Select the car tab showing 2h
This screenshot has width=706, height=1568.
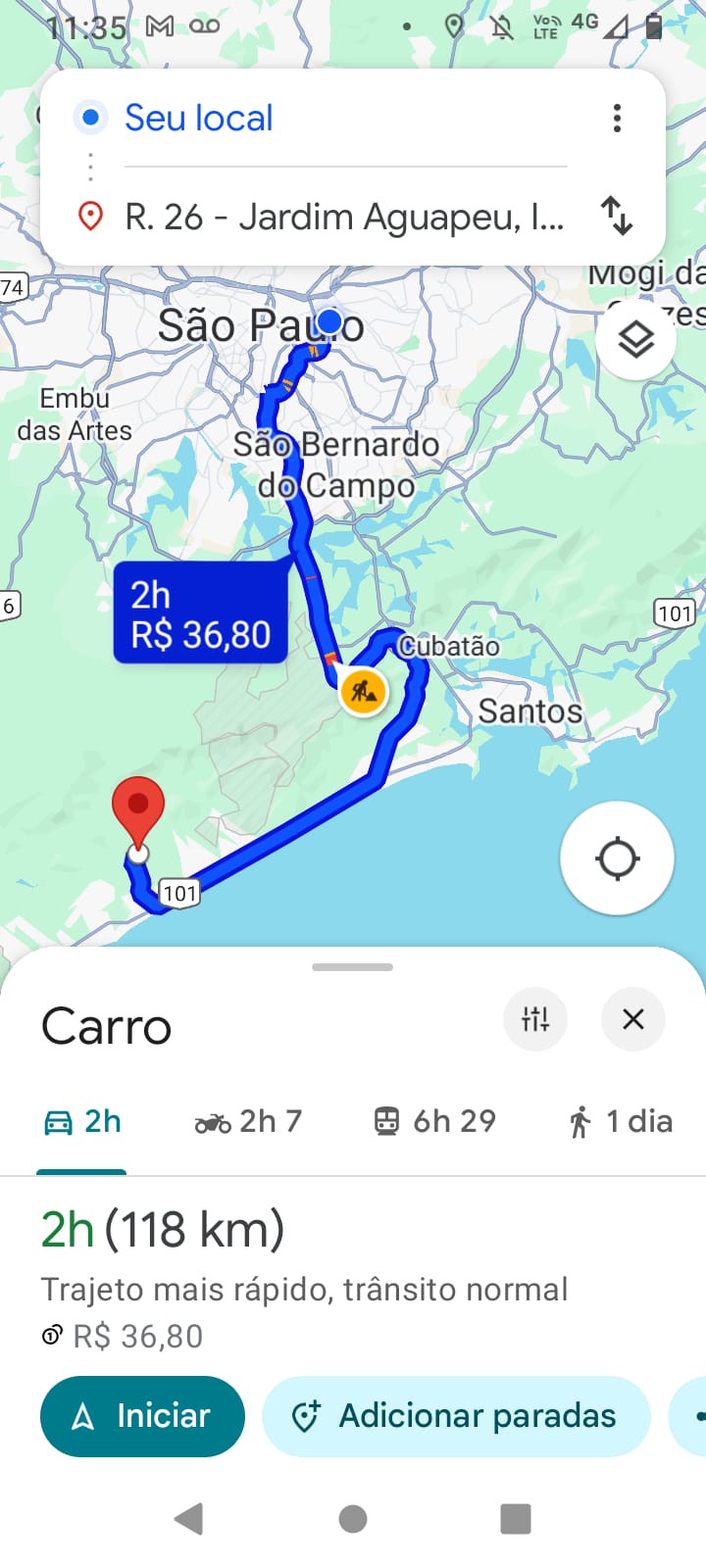82,1121
